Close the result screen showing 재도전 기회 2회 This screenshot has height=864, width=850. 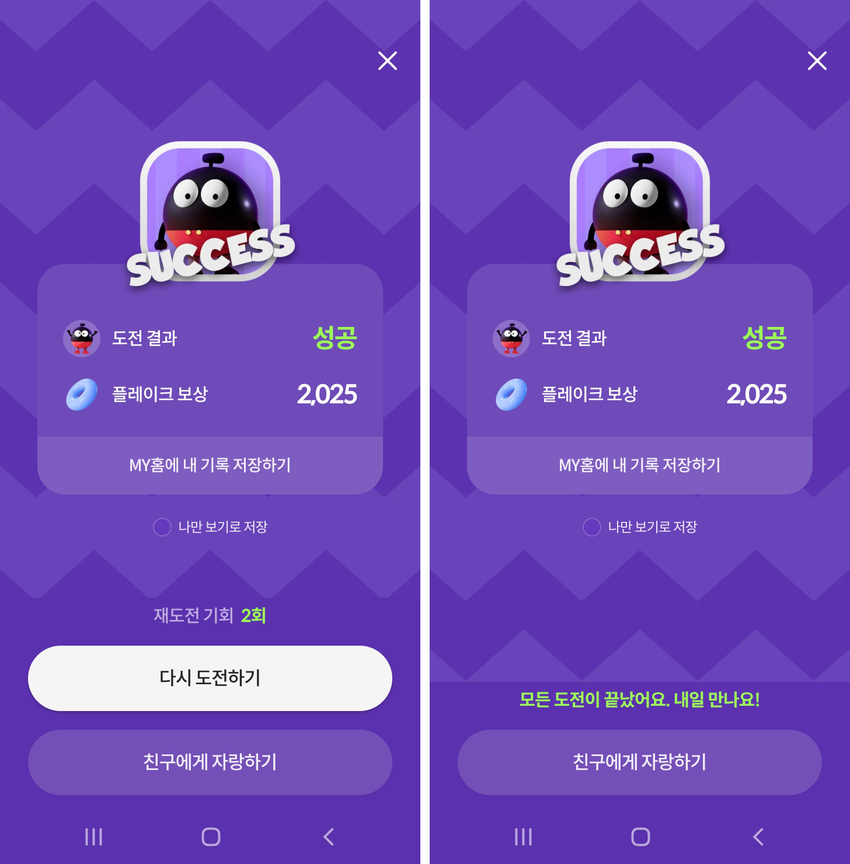pos(387,61)
